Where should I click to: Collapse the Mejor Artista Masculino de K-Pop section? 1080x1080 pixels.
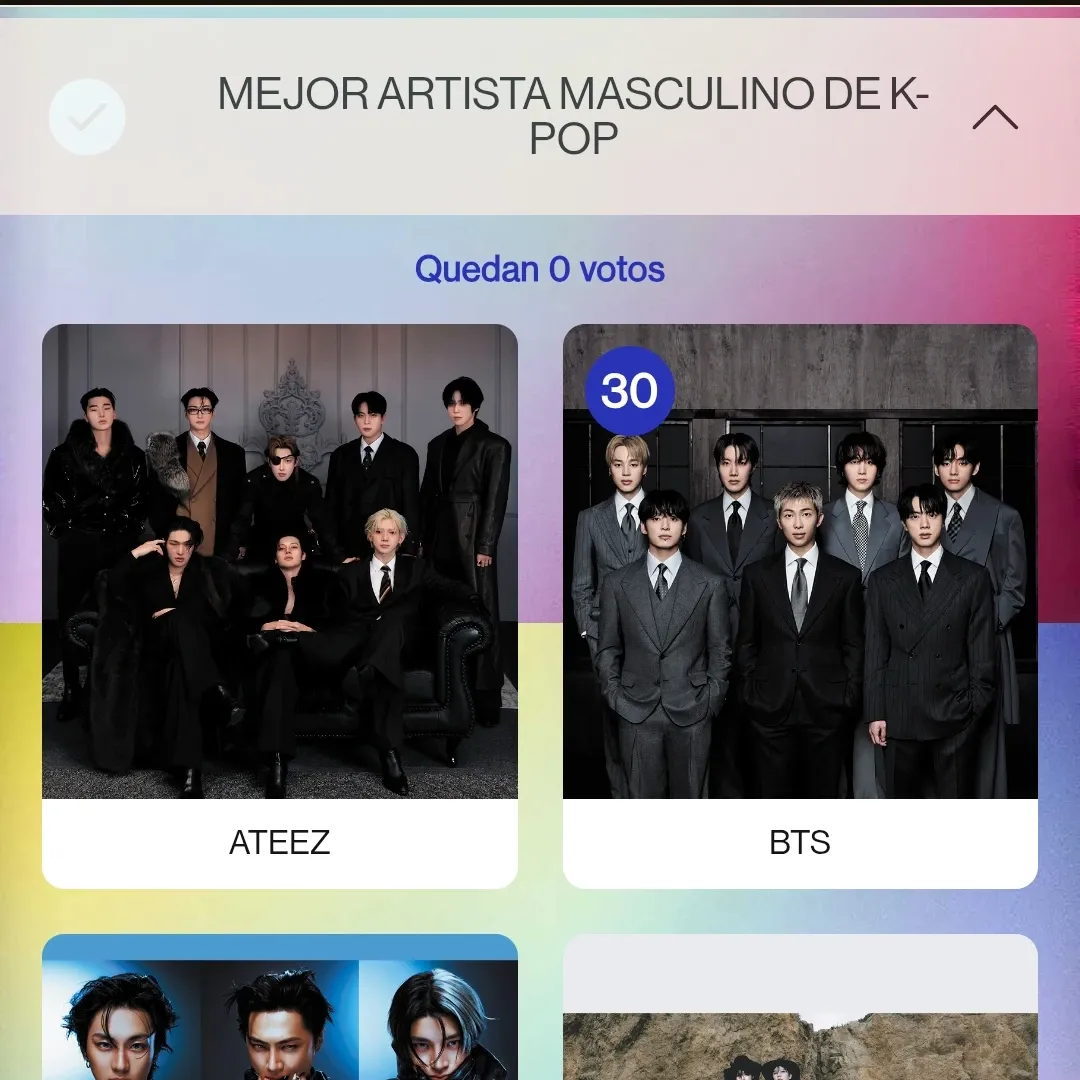click(994, 118)
